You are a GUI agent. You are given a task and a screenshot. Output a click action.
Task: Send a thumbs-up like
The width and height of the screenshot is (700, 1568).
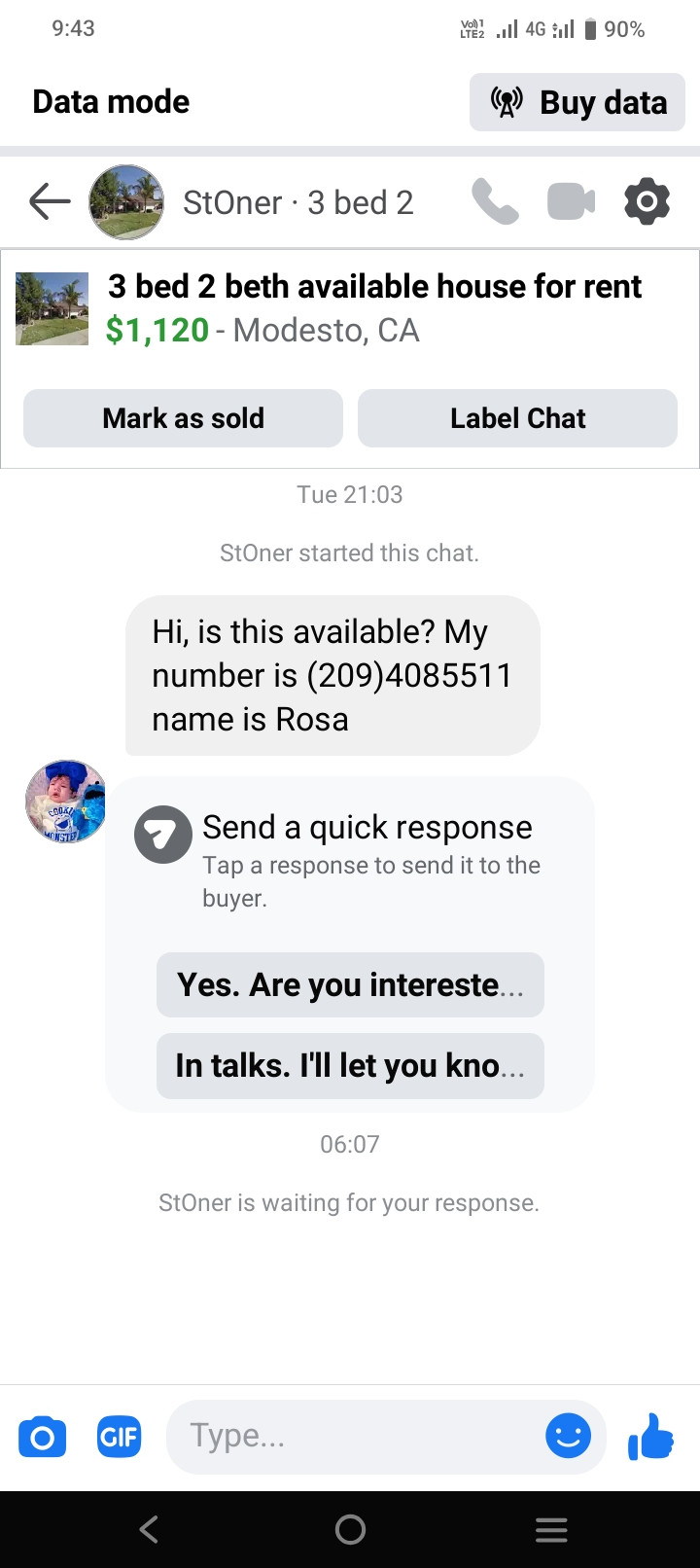(650, 1437)
